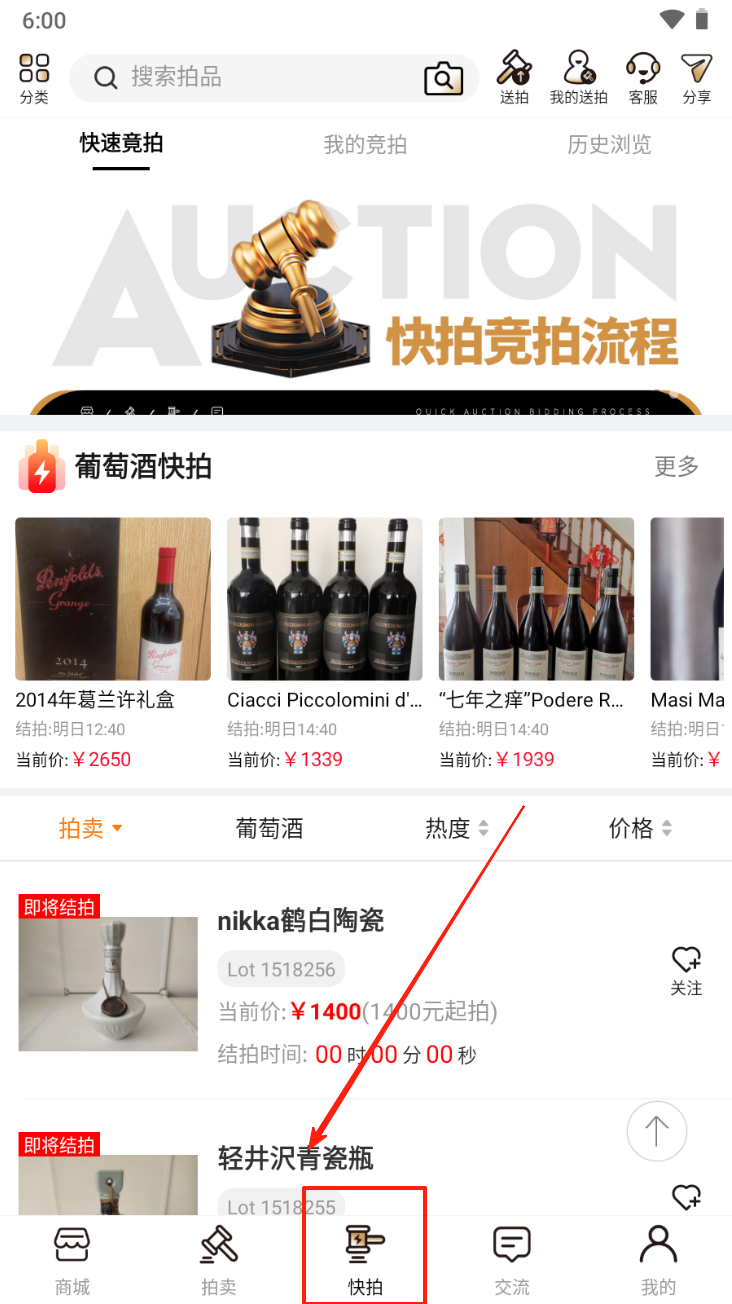Open 送拍 consignment
The height and width of the screenshot is (1304, 732).
point(514,78)
